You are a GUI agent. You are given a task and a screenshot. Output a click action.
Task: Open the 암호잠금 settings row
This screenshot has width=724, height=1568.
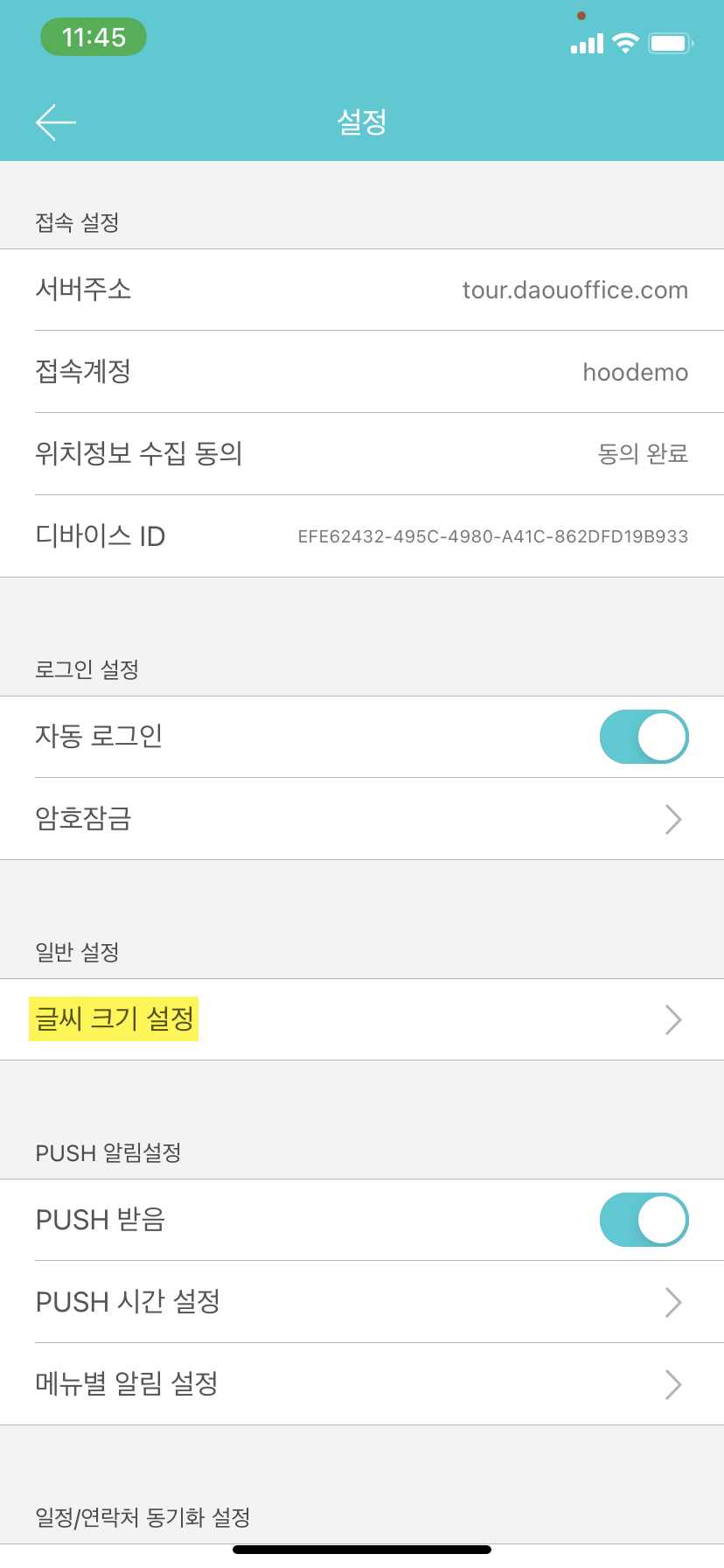click(x=362, y=819)
